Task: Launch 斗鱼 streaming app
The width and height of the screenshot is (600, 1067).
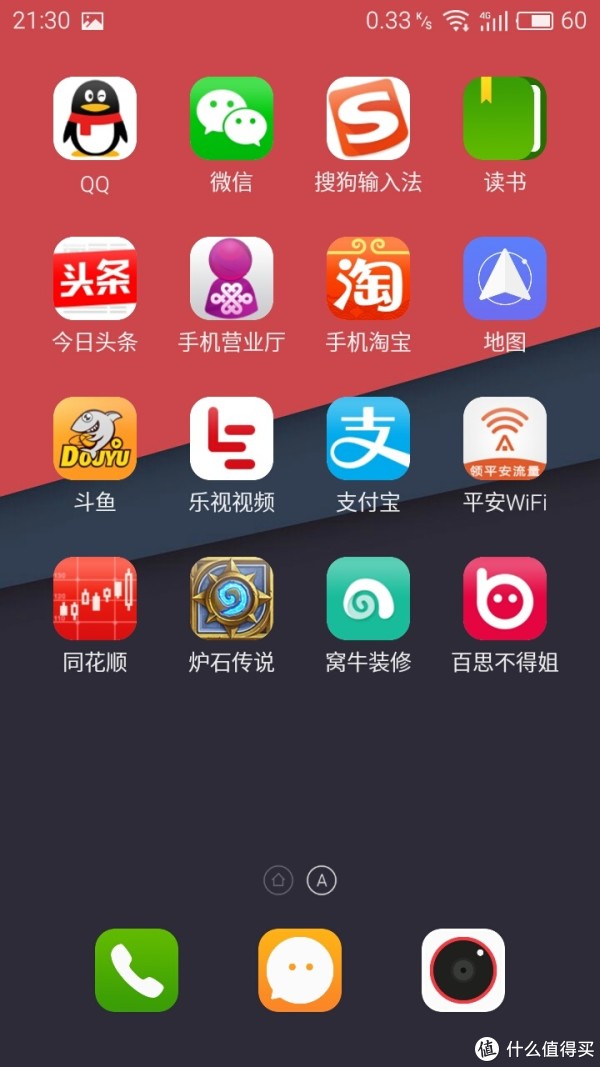Action: click(95, 439)
